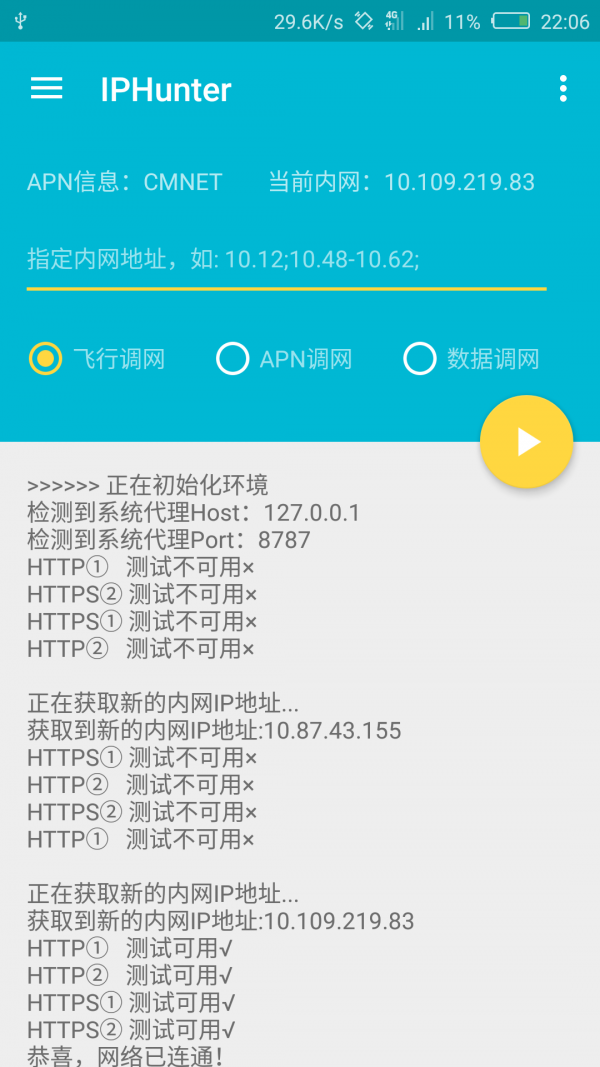Select the 飞行调网 radio option
600x1067 pixels.
tap(45, 359)
